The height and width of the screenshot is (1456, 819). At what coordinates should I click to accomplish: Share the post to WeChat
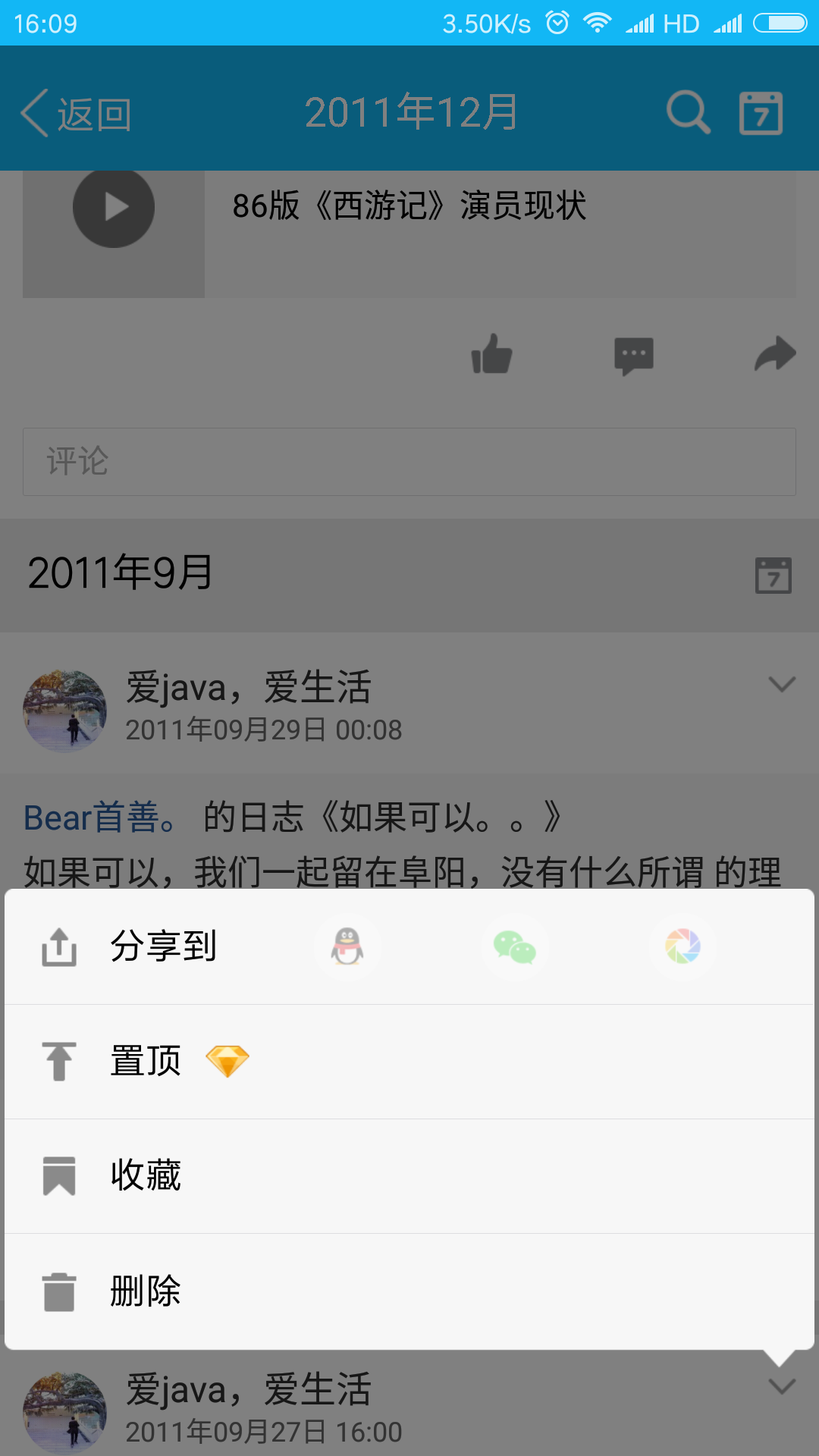pos(515,947)
